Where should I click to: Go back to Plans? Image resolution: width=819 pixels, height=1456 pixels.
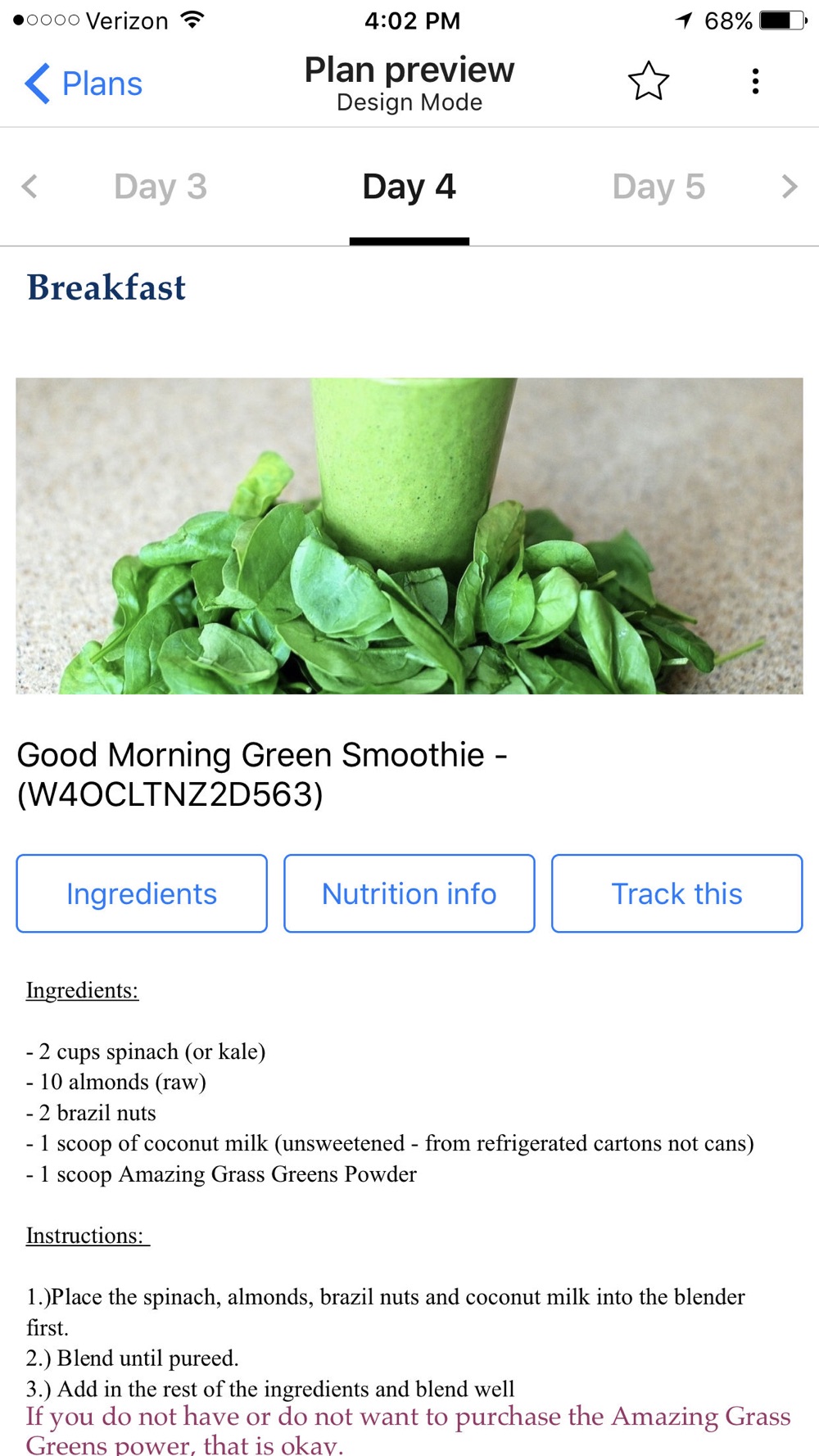coord(84,84)
